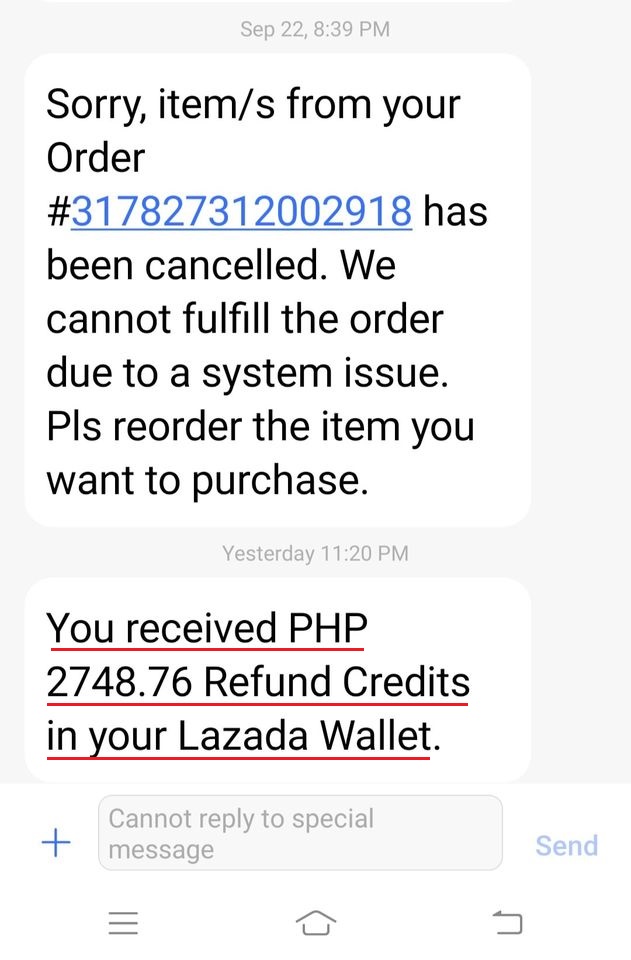This screenshot has width=631, height=960.
Task: Tap the plus attachment icon
Action: (56, 843)
